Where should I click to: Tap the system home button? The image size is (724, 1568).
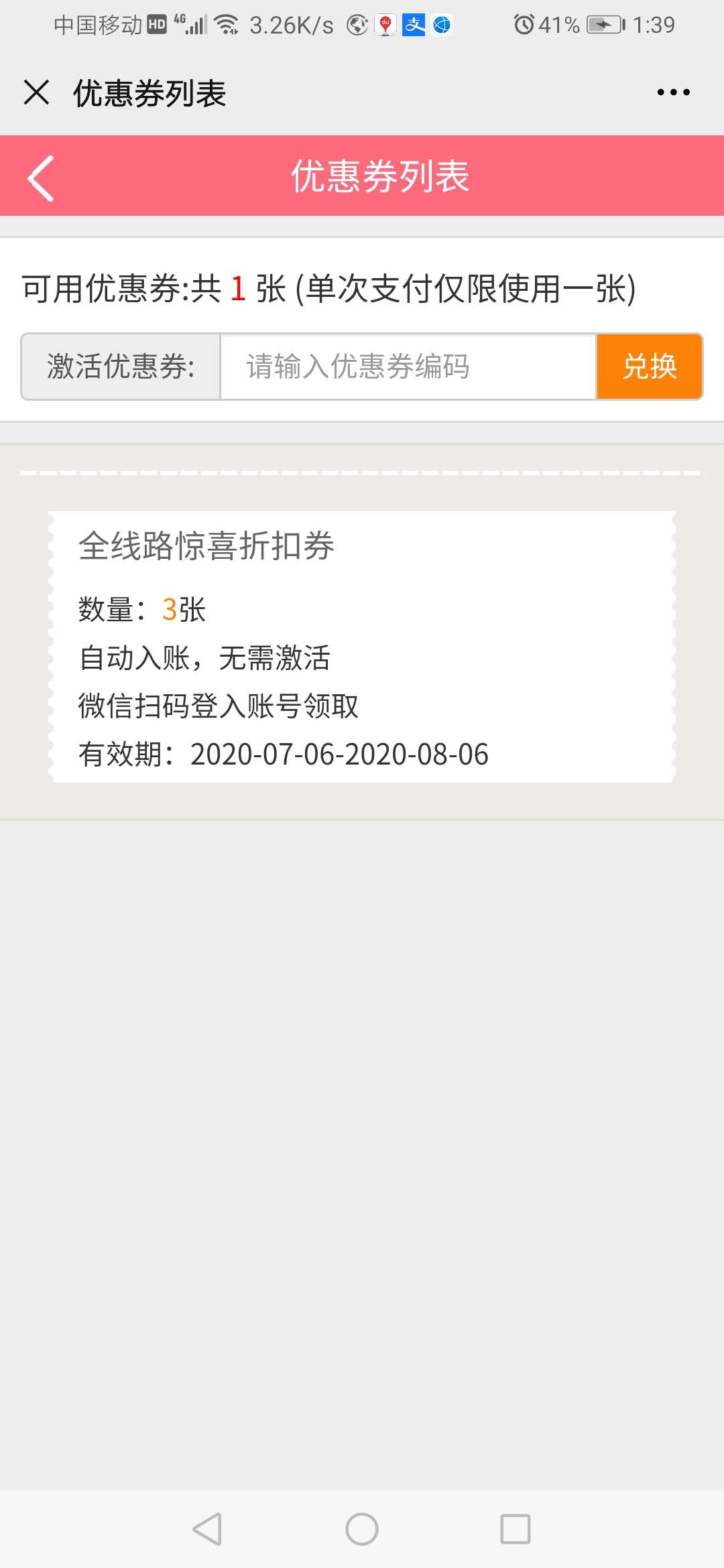click(362, 1529)
